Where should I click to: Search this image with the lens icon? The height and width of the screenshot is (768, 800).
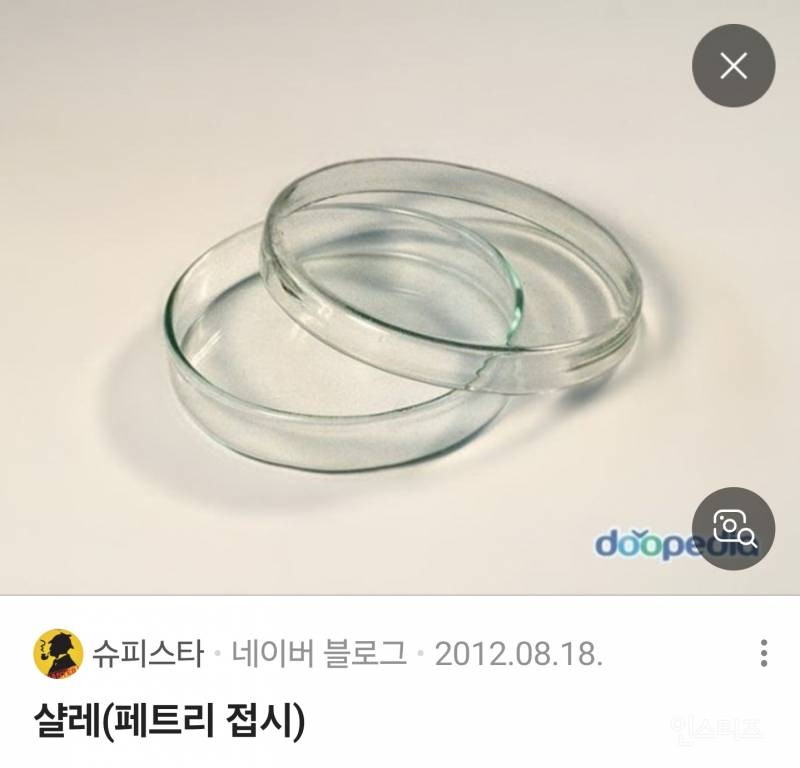734,528
